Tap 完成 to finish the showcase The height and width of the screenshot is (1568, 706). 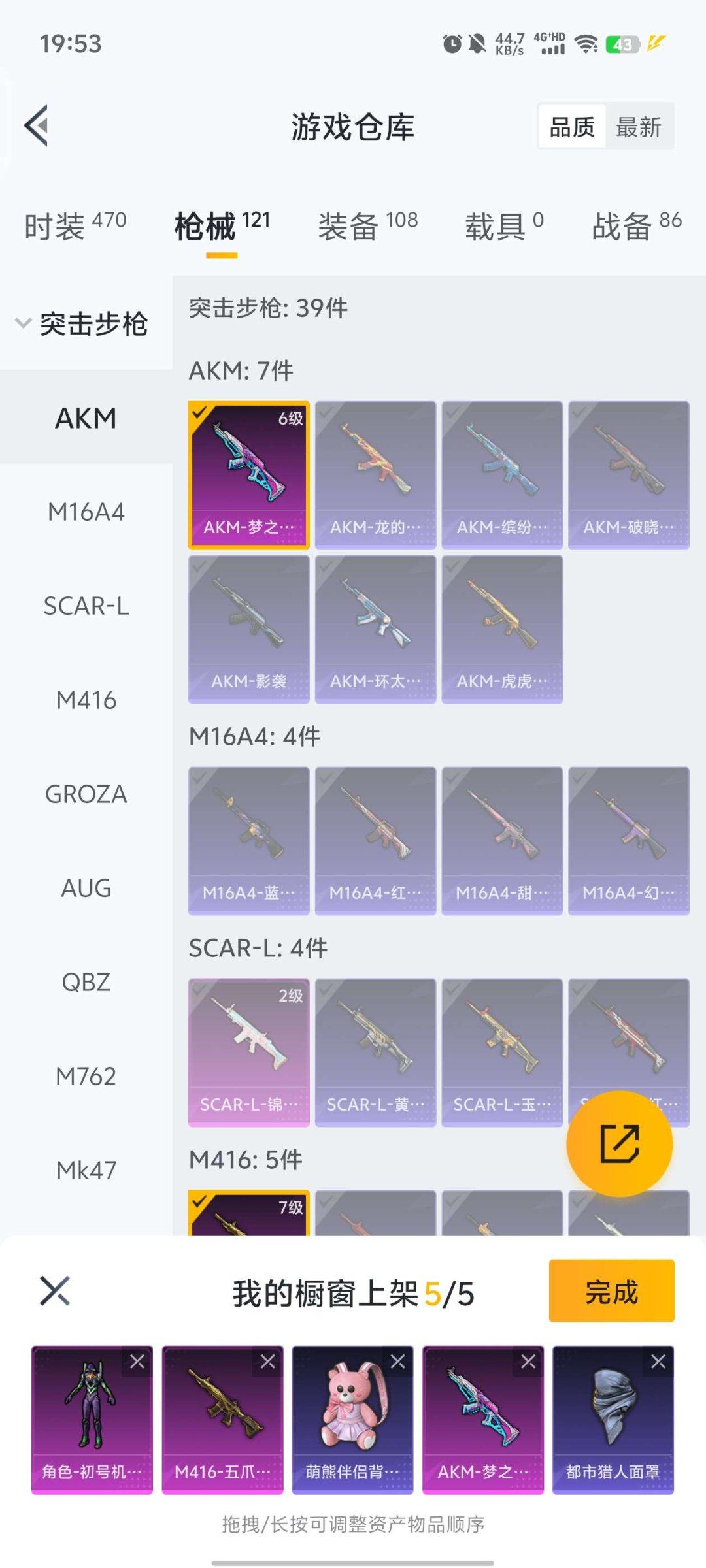click(611, 1291)
